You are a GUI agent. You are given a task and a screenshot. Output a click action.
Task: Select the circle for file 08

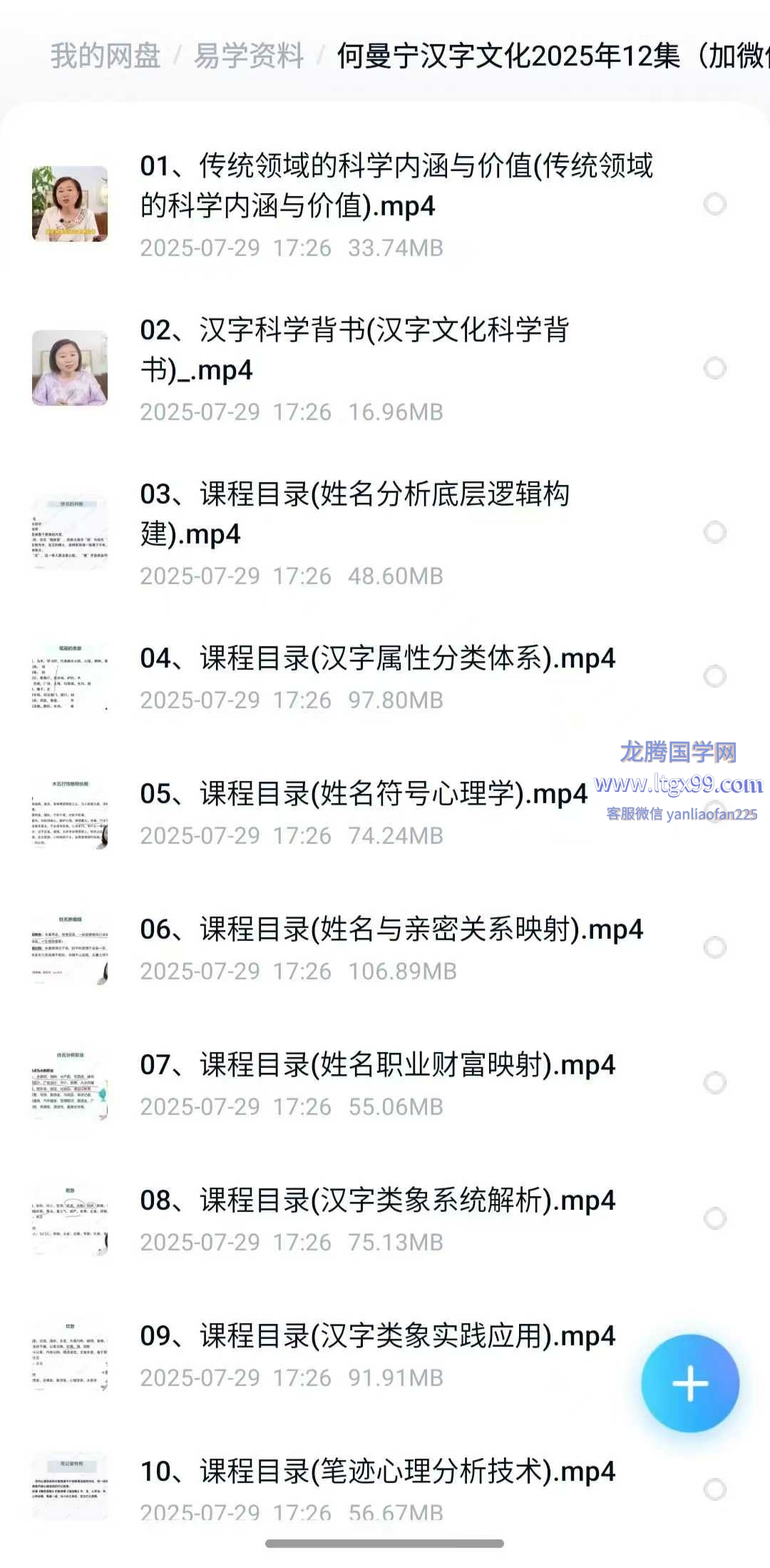click(714, 1218)
